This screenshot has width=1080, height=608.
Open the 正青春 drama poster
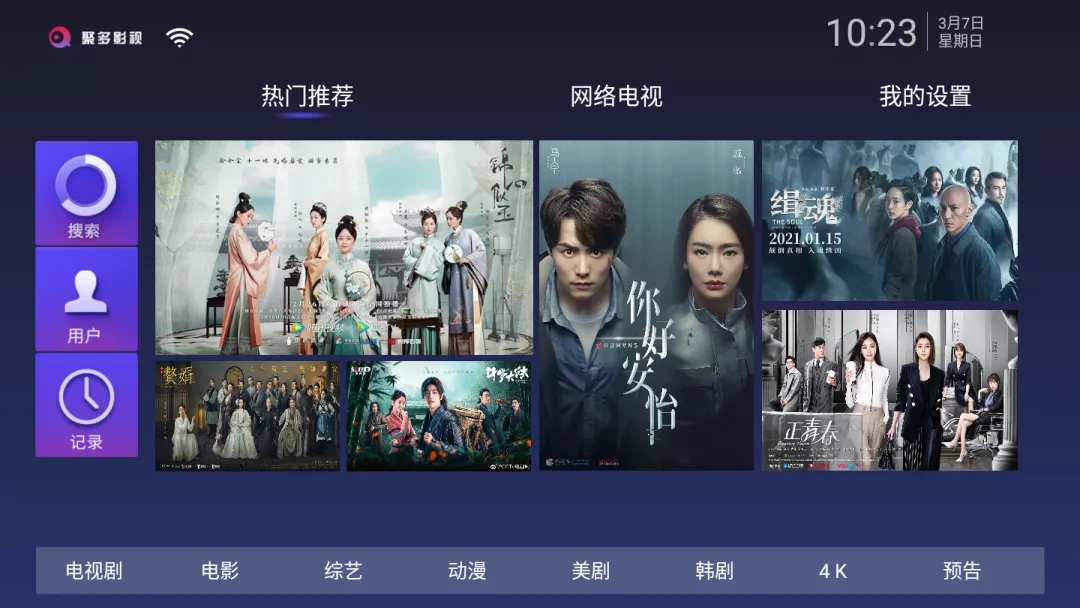tap(889, 390)
